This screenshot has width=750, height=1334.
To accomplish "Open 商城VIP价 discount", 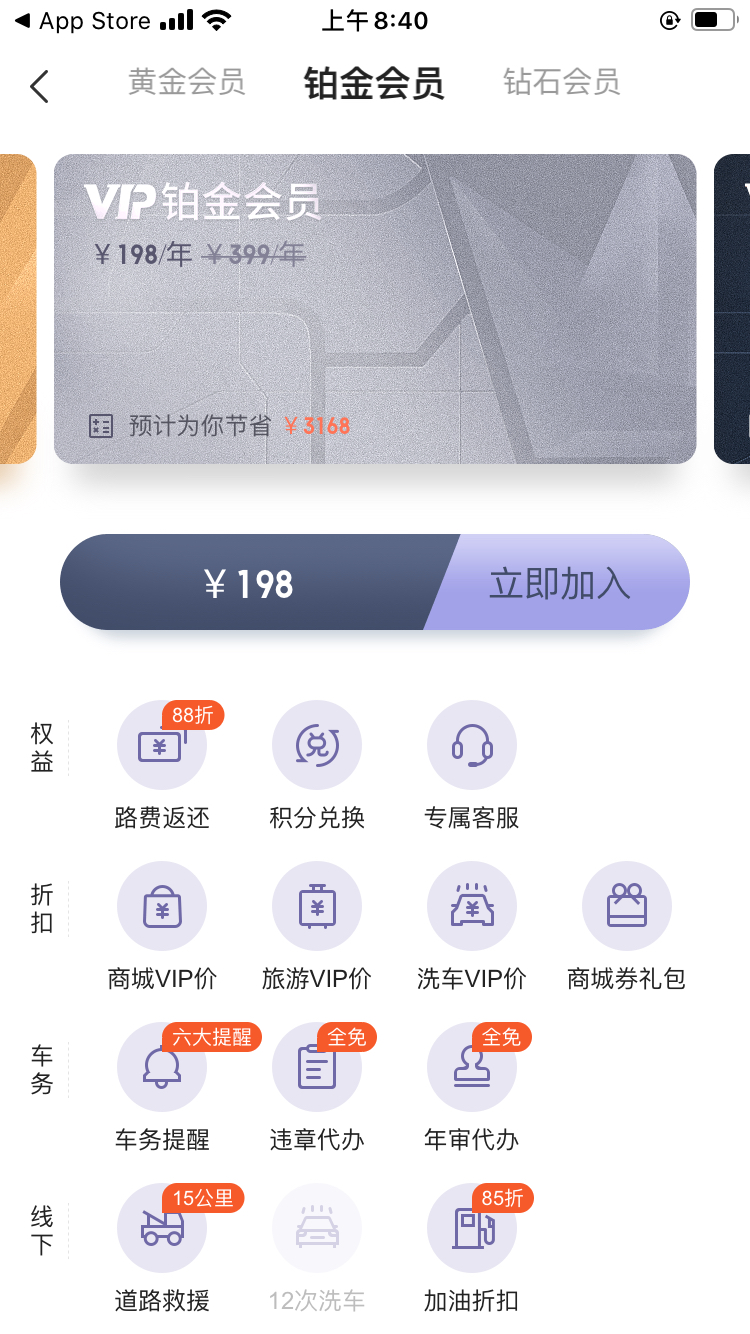I will 162,927.
